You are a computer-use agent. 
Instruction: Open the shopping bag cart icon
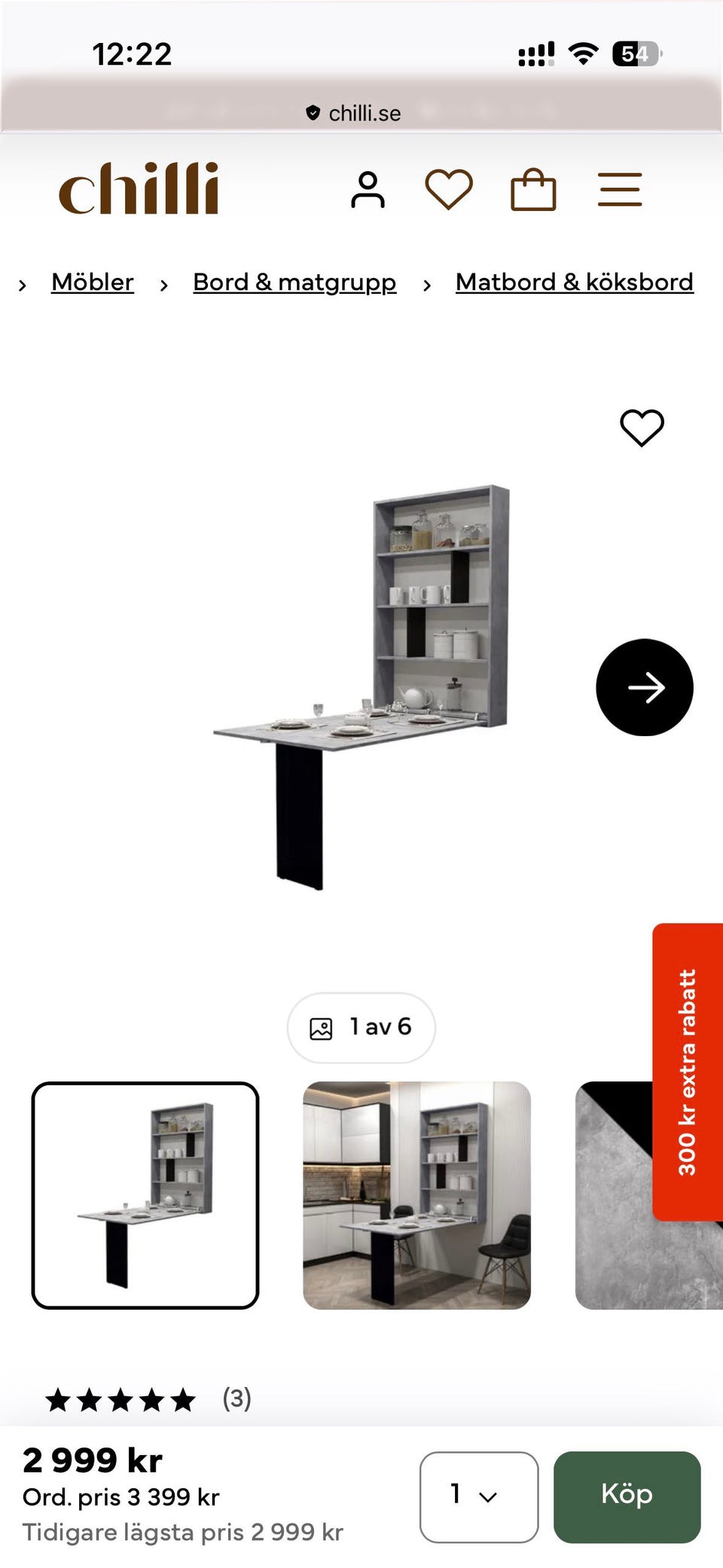[532, 189]
